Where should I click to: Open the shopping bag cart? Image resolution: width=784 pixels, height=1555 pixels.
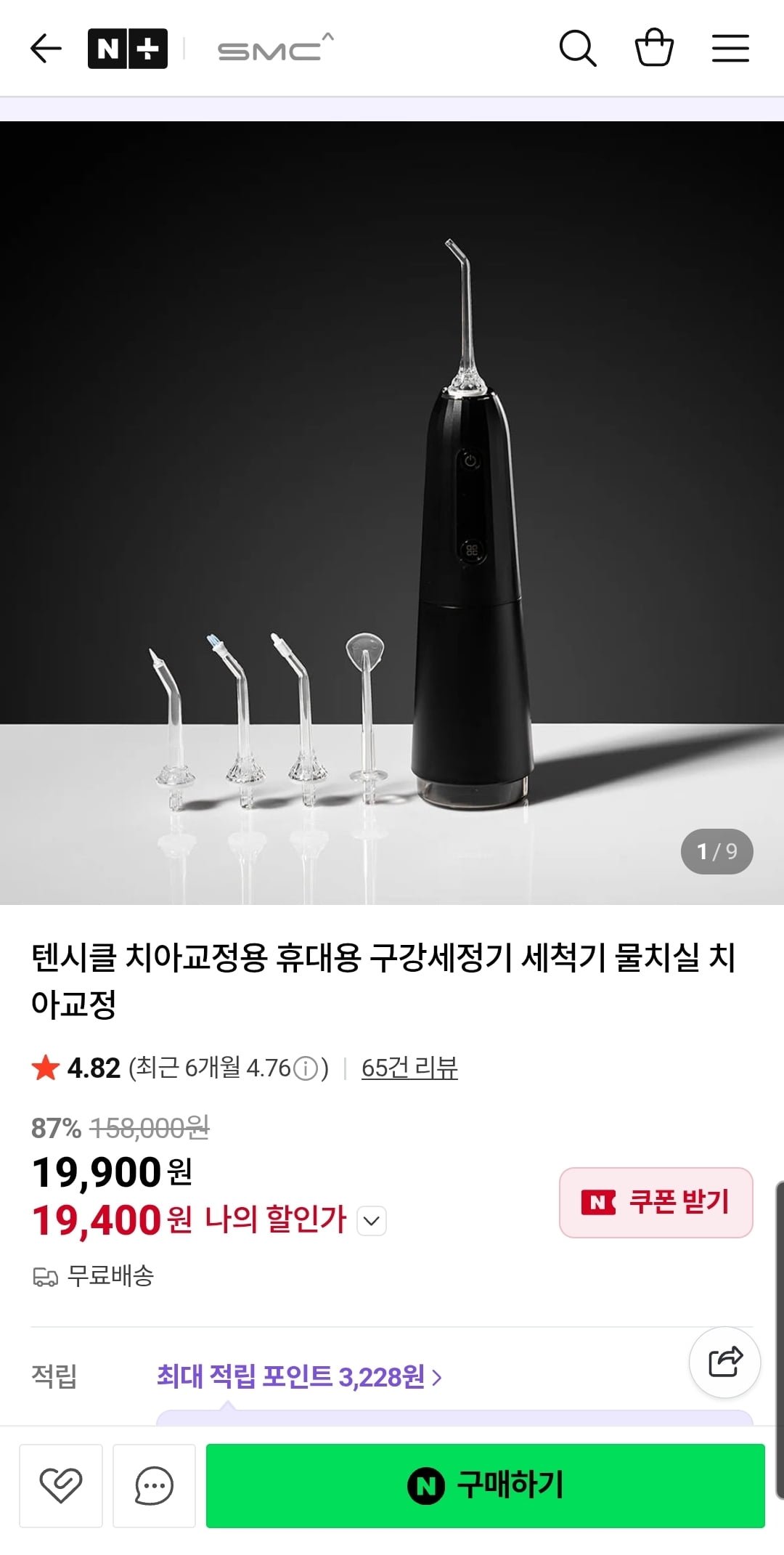(x=654, y=48)
